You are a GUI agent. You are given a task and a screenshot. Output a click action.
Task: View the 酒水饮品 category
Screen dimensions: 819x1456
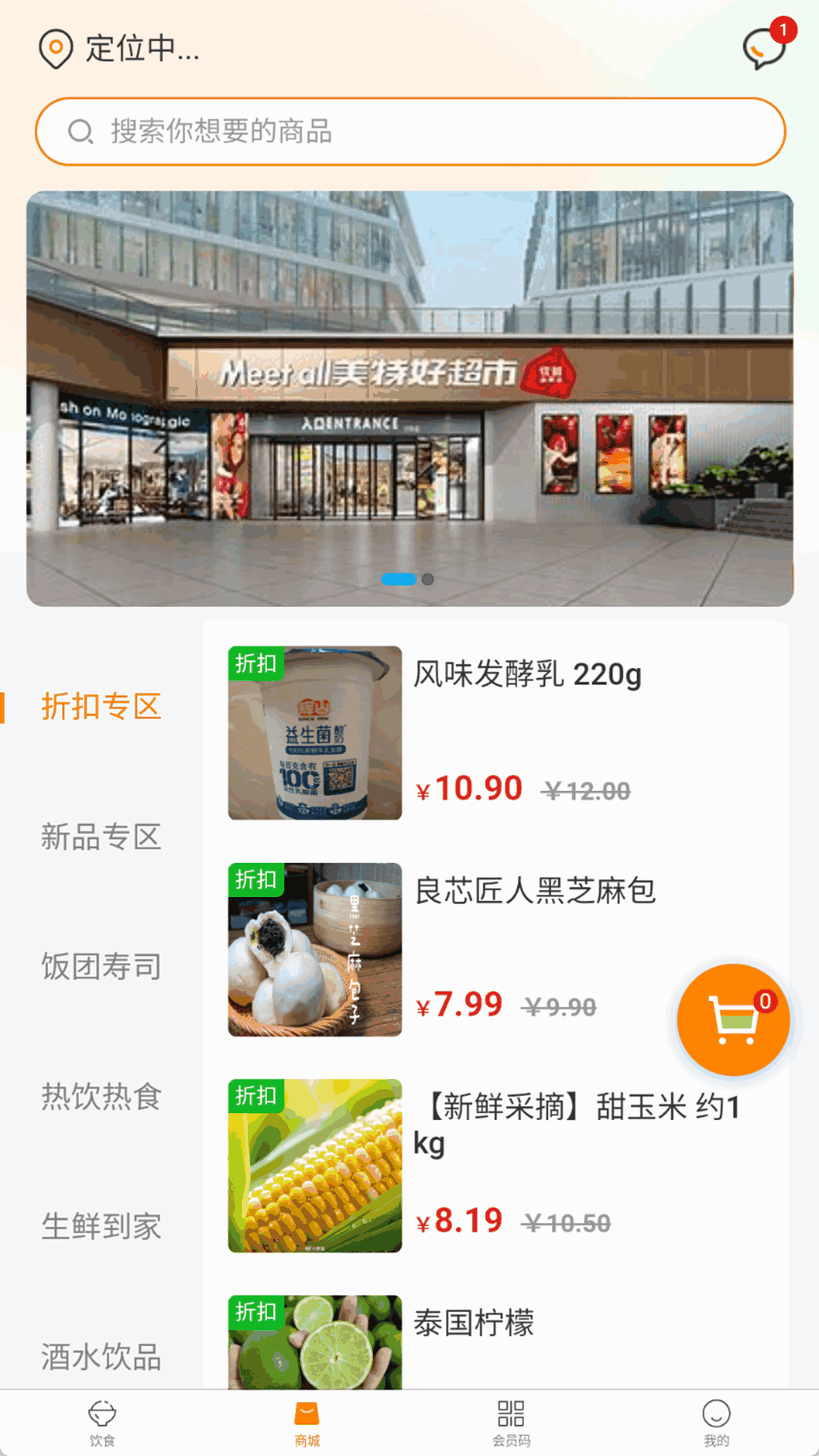101,1357
